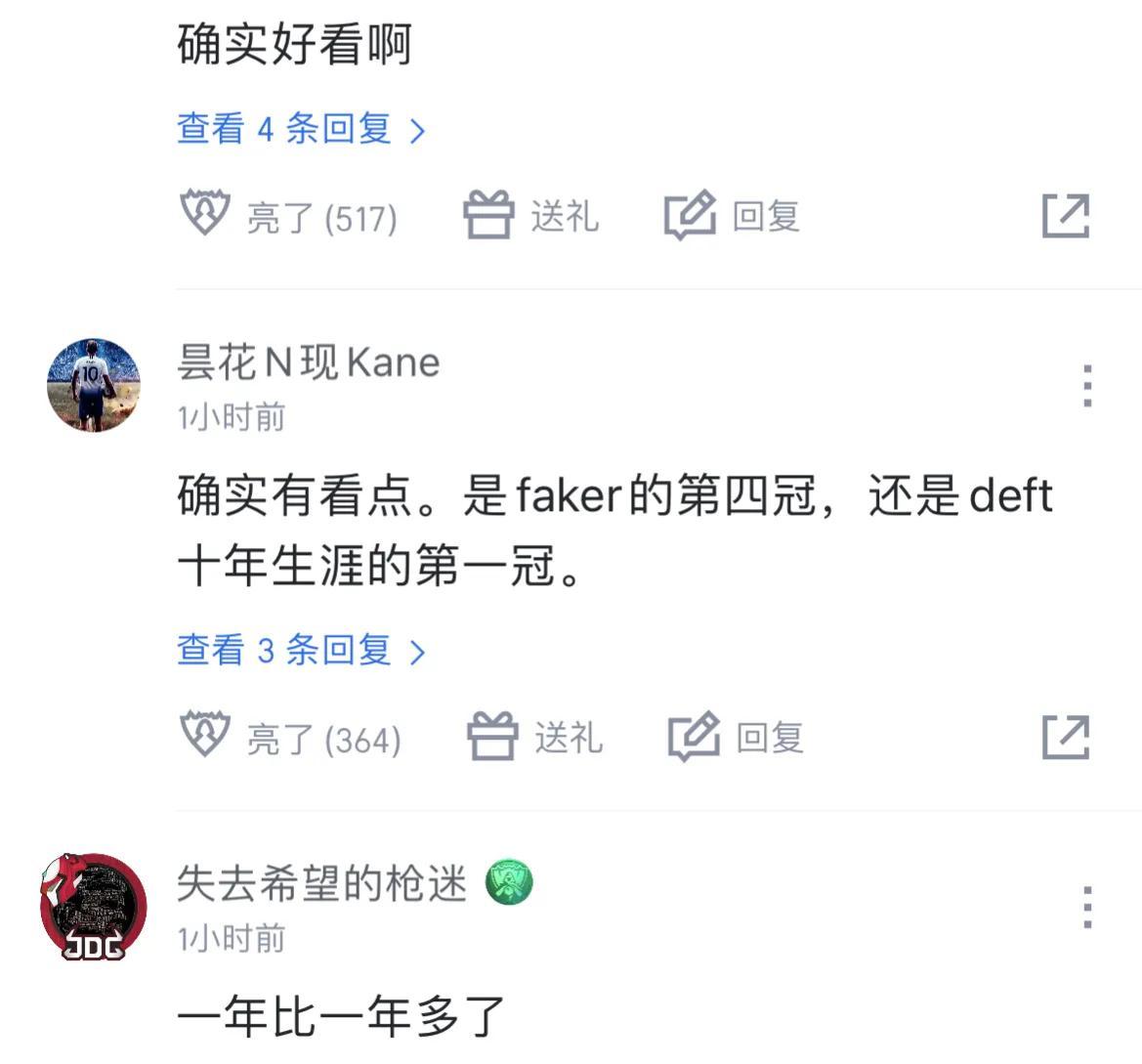Expand the 查看 3 条回复 replies link
The width and height of the screenshot is (1142, 1064).
[x=301, y=651]
